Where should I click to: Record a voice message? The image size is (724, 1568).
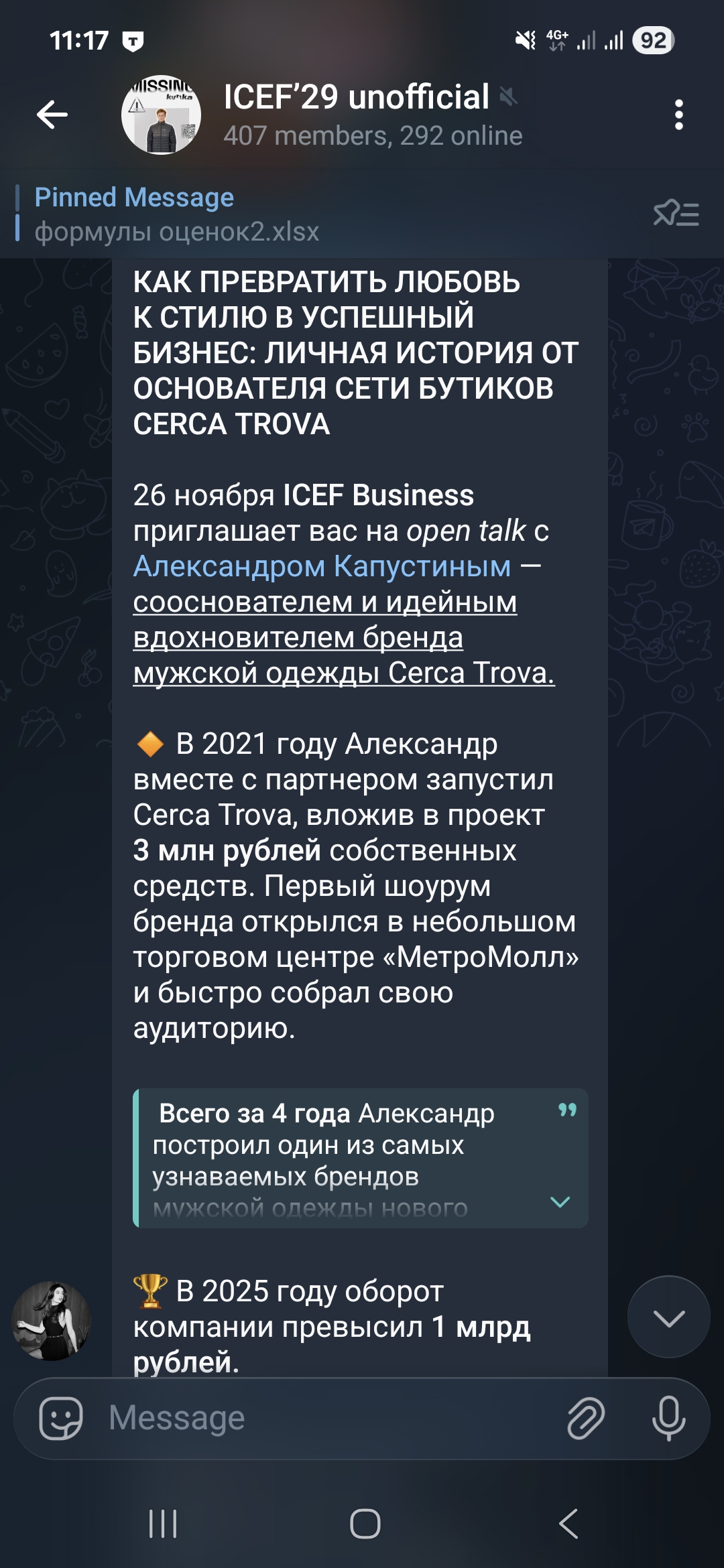coord(668,1419)
